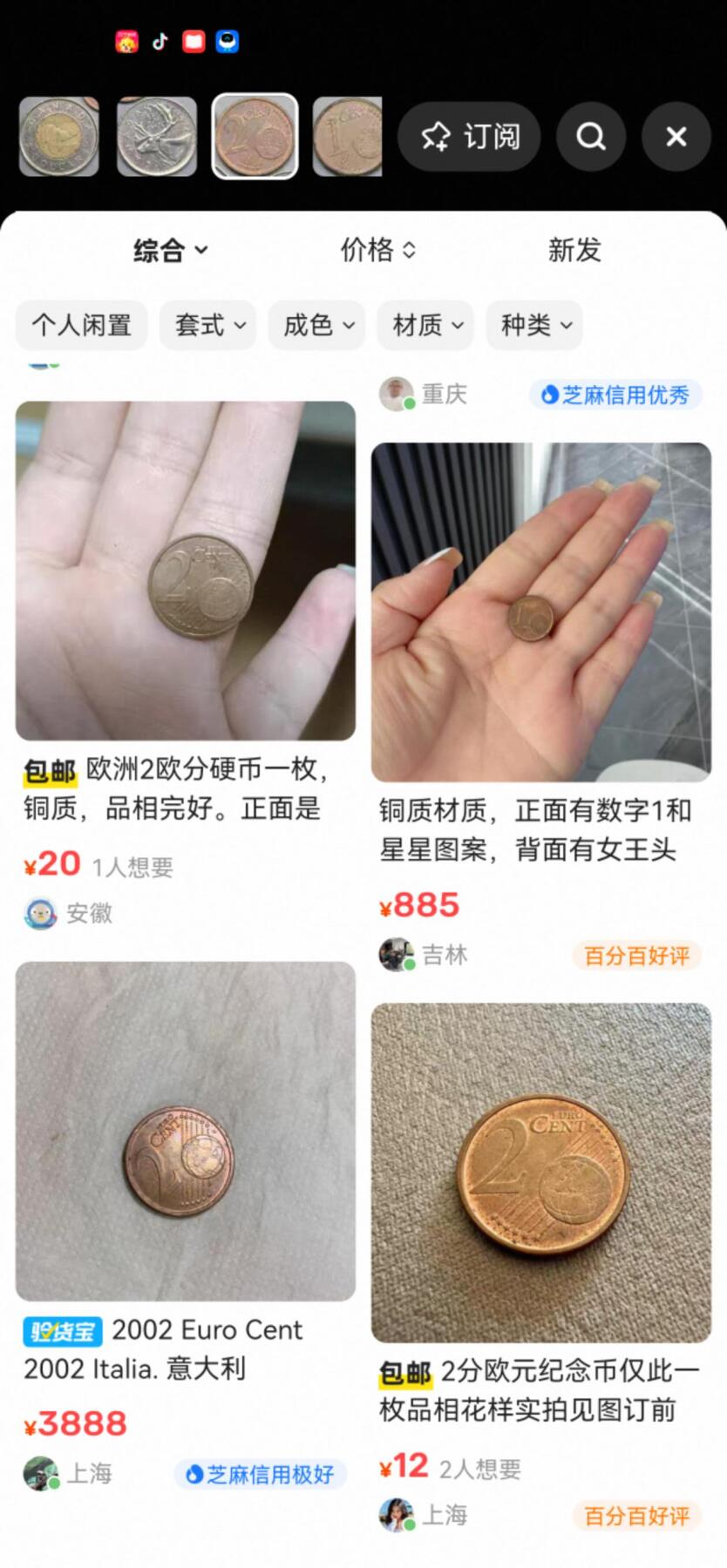This screenshot has width=727, height=1568.
Task: Expand the 成色 filter dropdown
Action: [316, 325]
